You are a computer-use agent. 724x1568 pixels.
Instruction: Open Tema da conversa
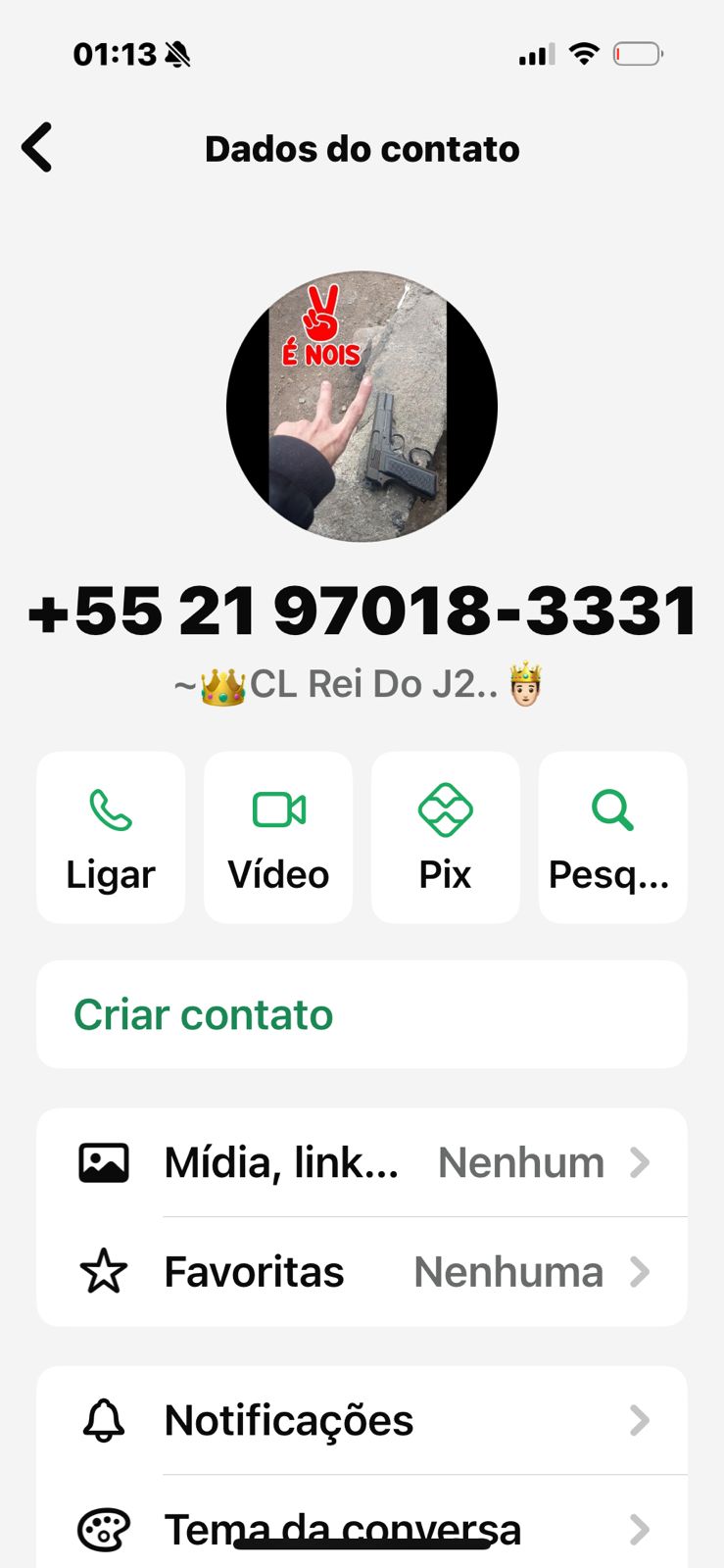click(362, 1527)
